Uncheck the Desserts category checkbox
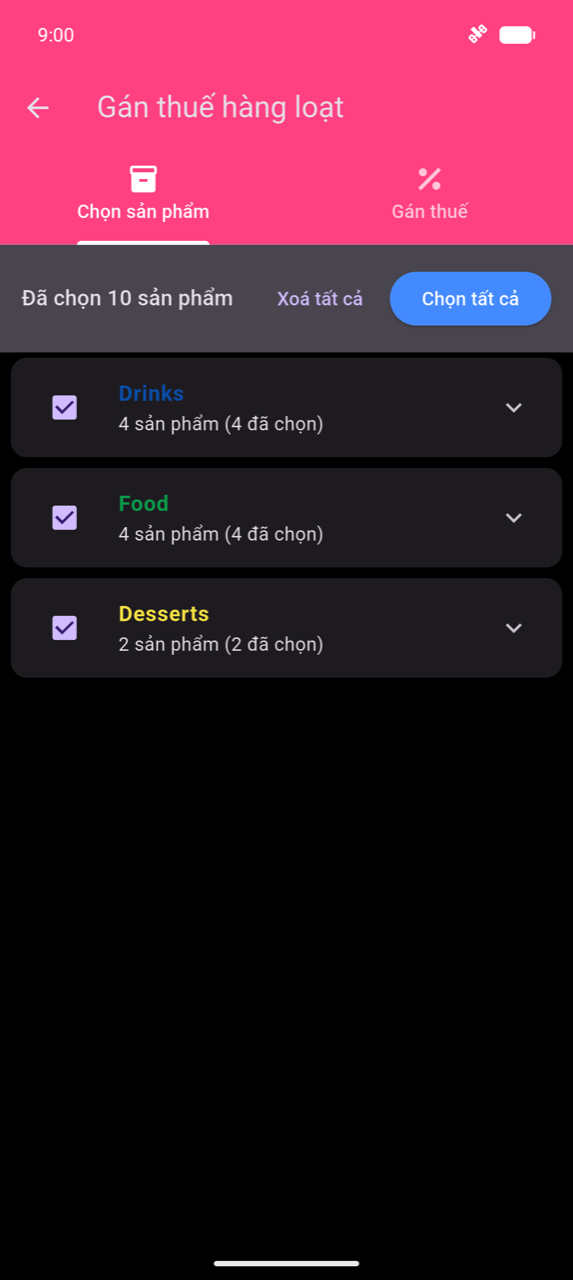This screenshot has height=1280, width=573. click(64, 628)
